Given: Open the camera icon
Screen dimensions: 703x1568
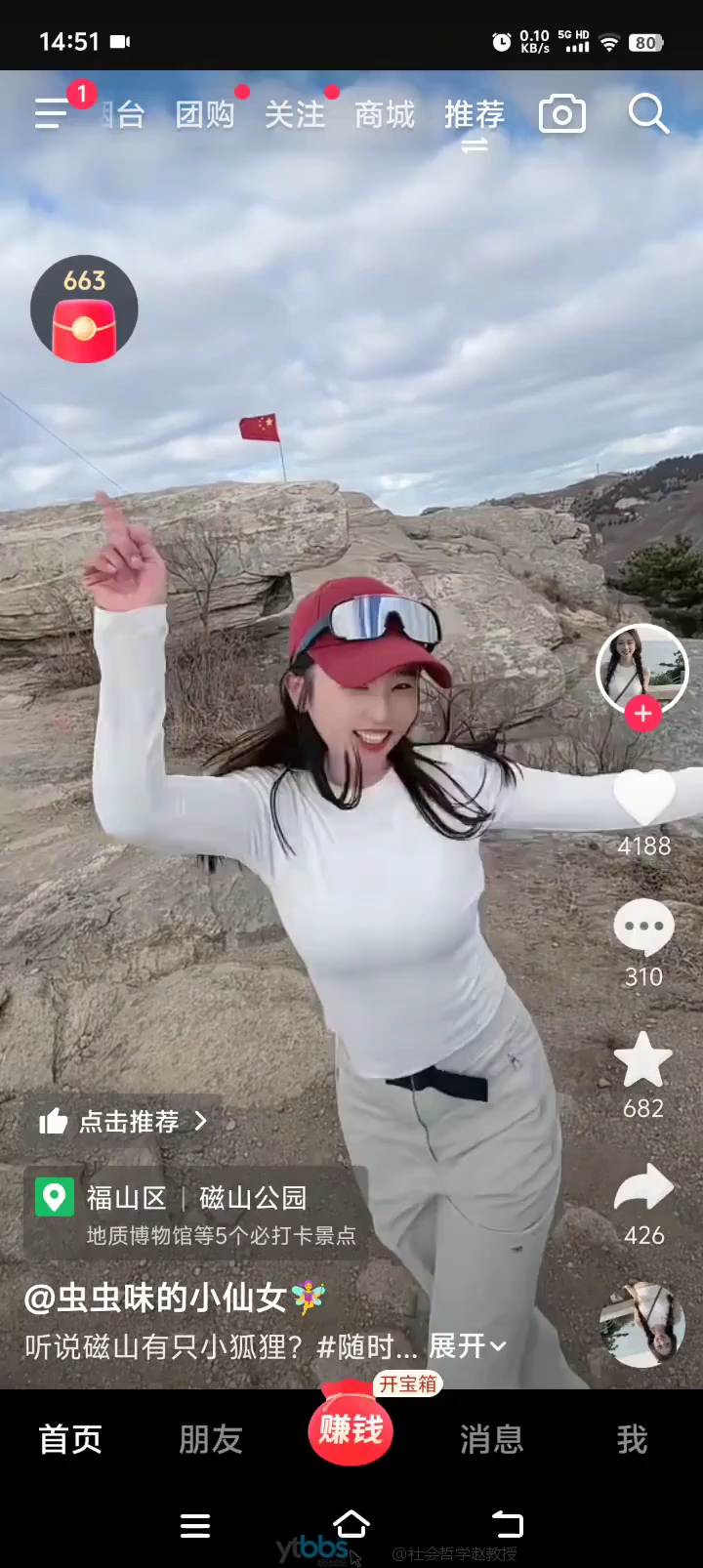Looking at the screenshot, I should 562,114.
